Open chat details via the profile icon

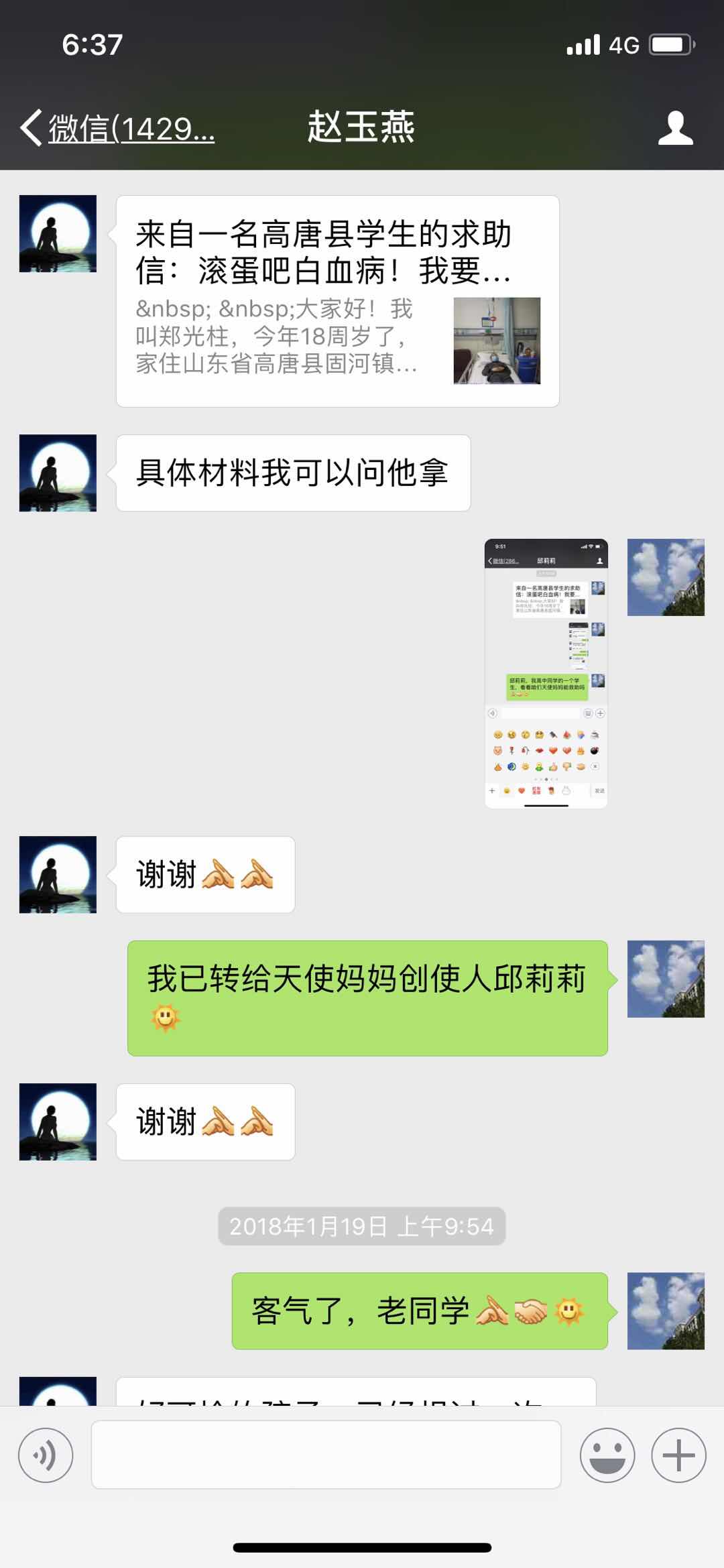675,127
